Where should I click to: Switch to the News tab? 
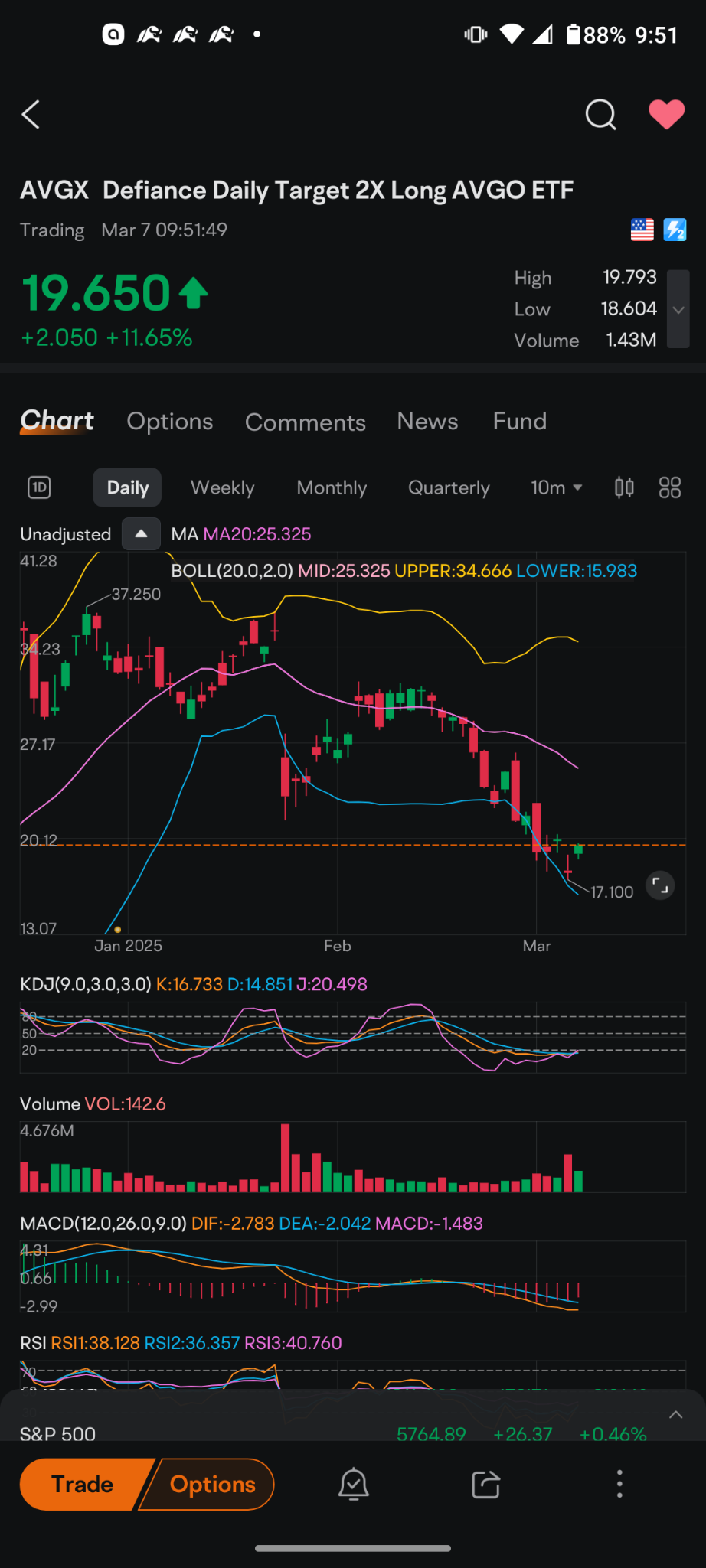427,422
